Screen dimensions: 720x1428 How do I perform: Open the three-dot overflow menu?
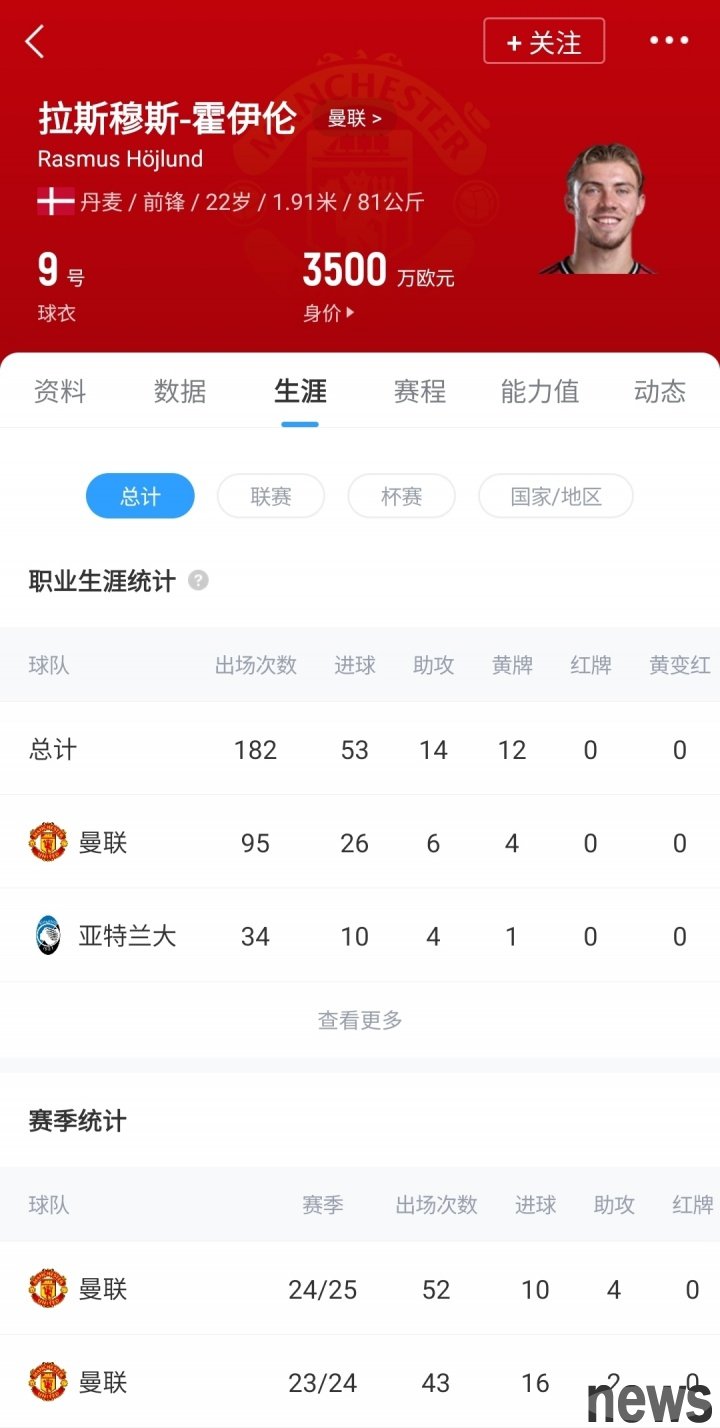(669, 41)
